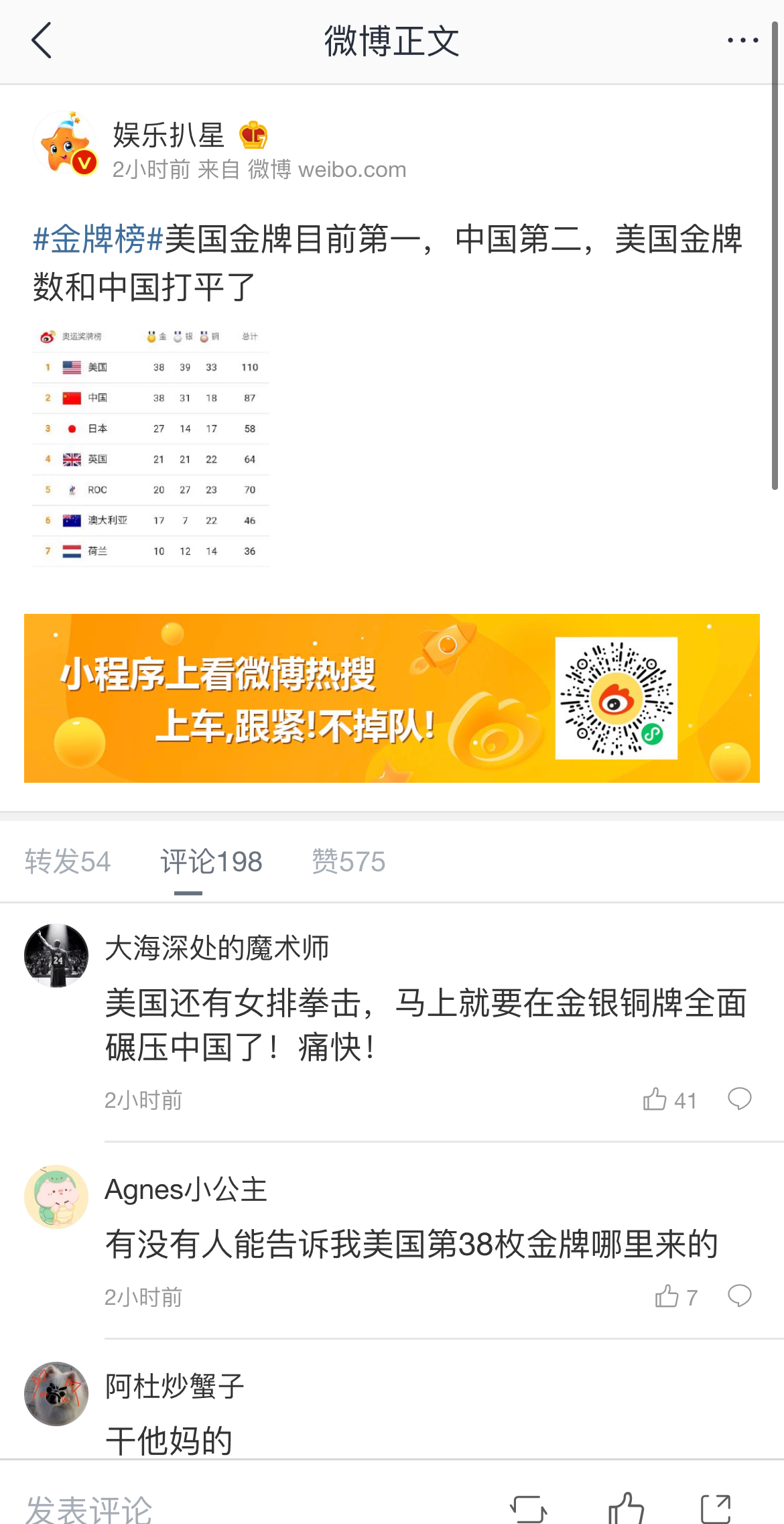Open the #金牌榜# hashtag topic
The width and height of the screenshot is (784, 1524).
tap(99, 239)
